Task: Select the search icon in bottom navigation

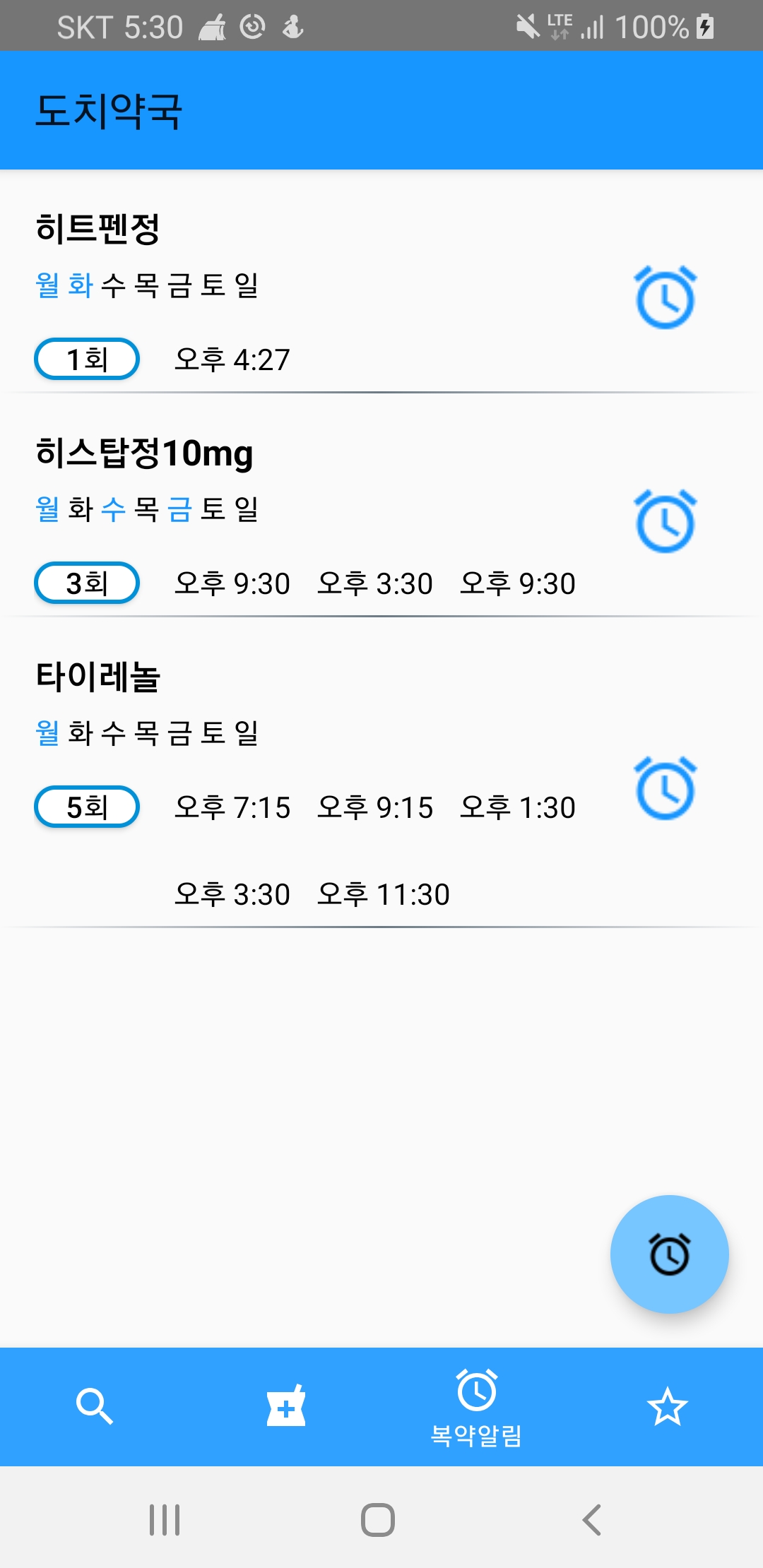Action: (x=95, y=1406)
